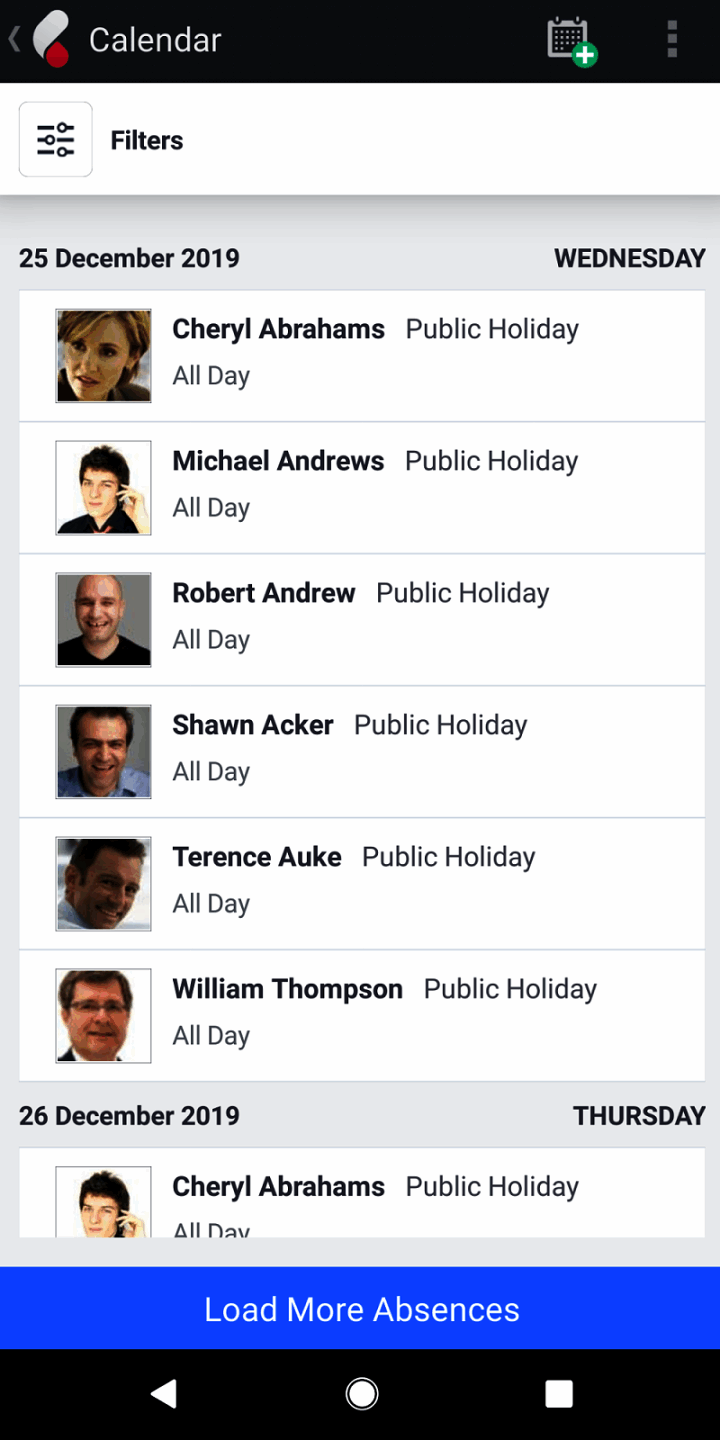Open the overflow menu

pos(672,40)
